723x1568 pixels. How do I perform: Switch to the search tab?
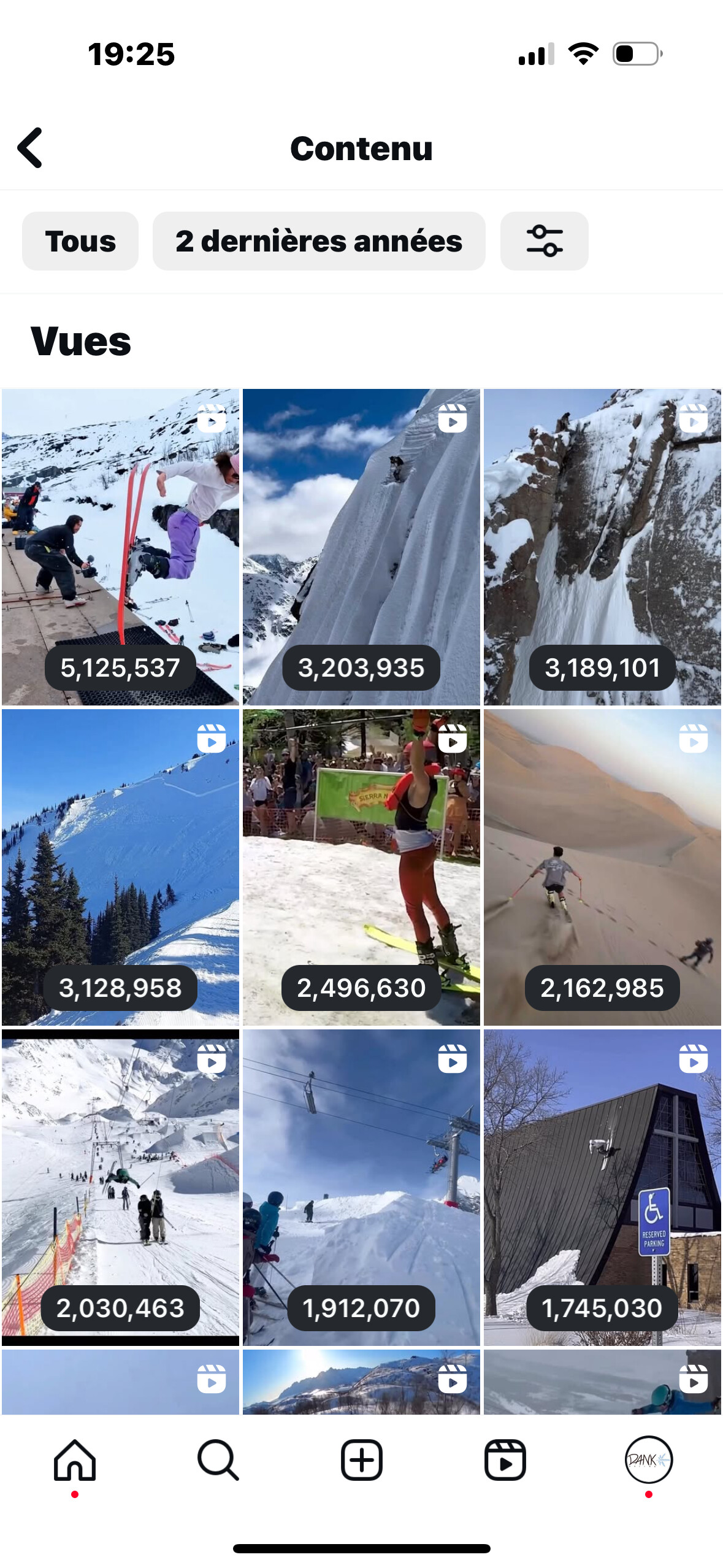pyautogui.click(x=218, y=1460)
